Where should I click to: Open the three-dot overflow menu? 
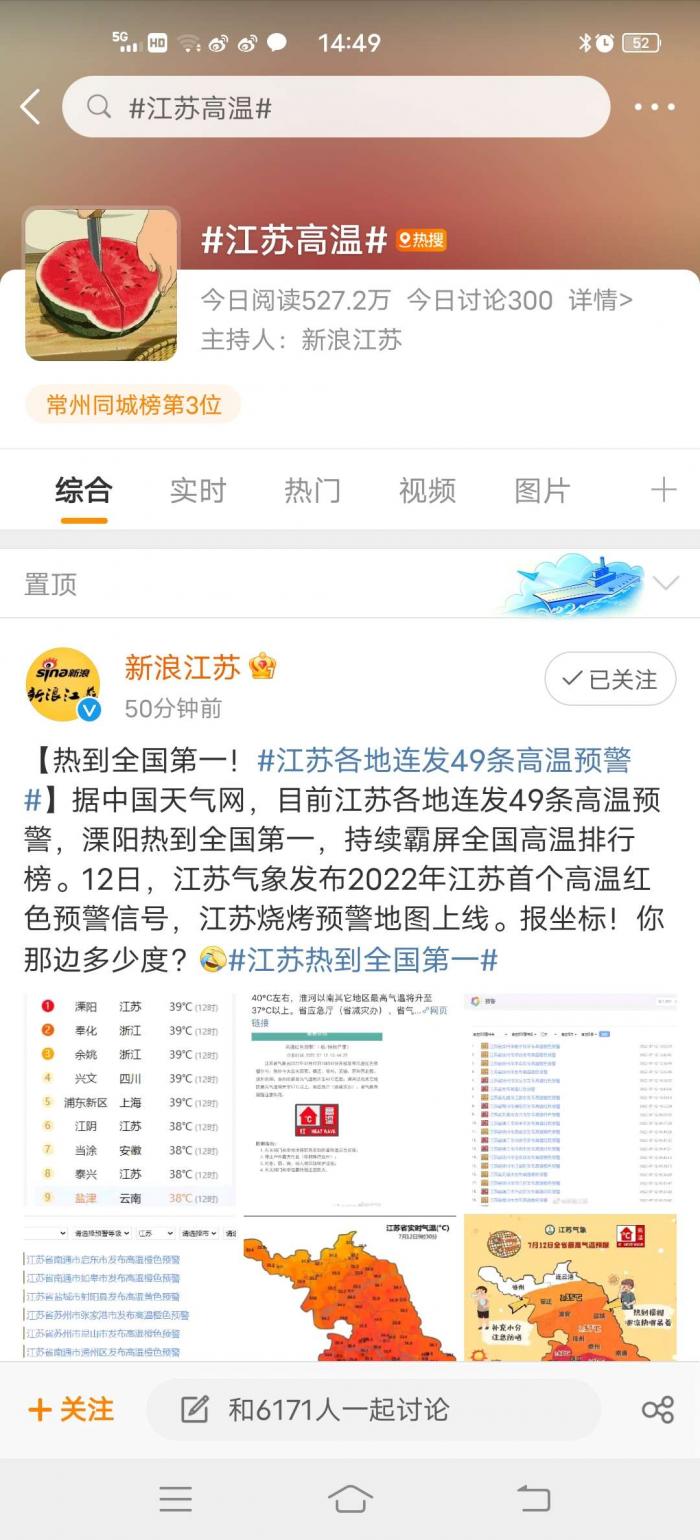point(654,107)
